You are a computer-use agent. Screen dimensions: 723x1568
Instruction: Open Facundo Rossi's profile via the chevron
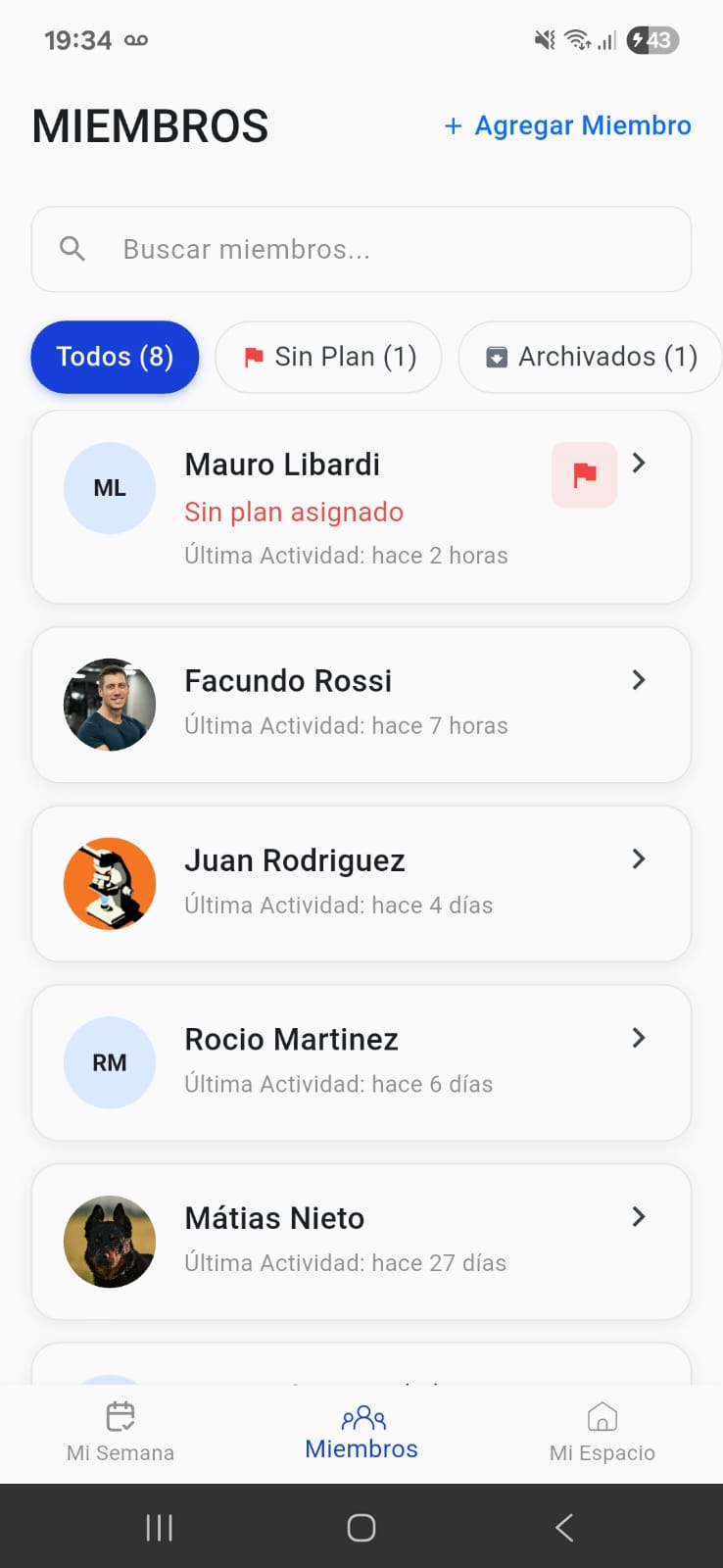[x=639, y=679]
